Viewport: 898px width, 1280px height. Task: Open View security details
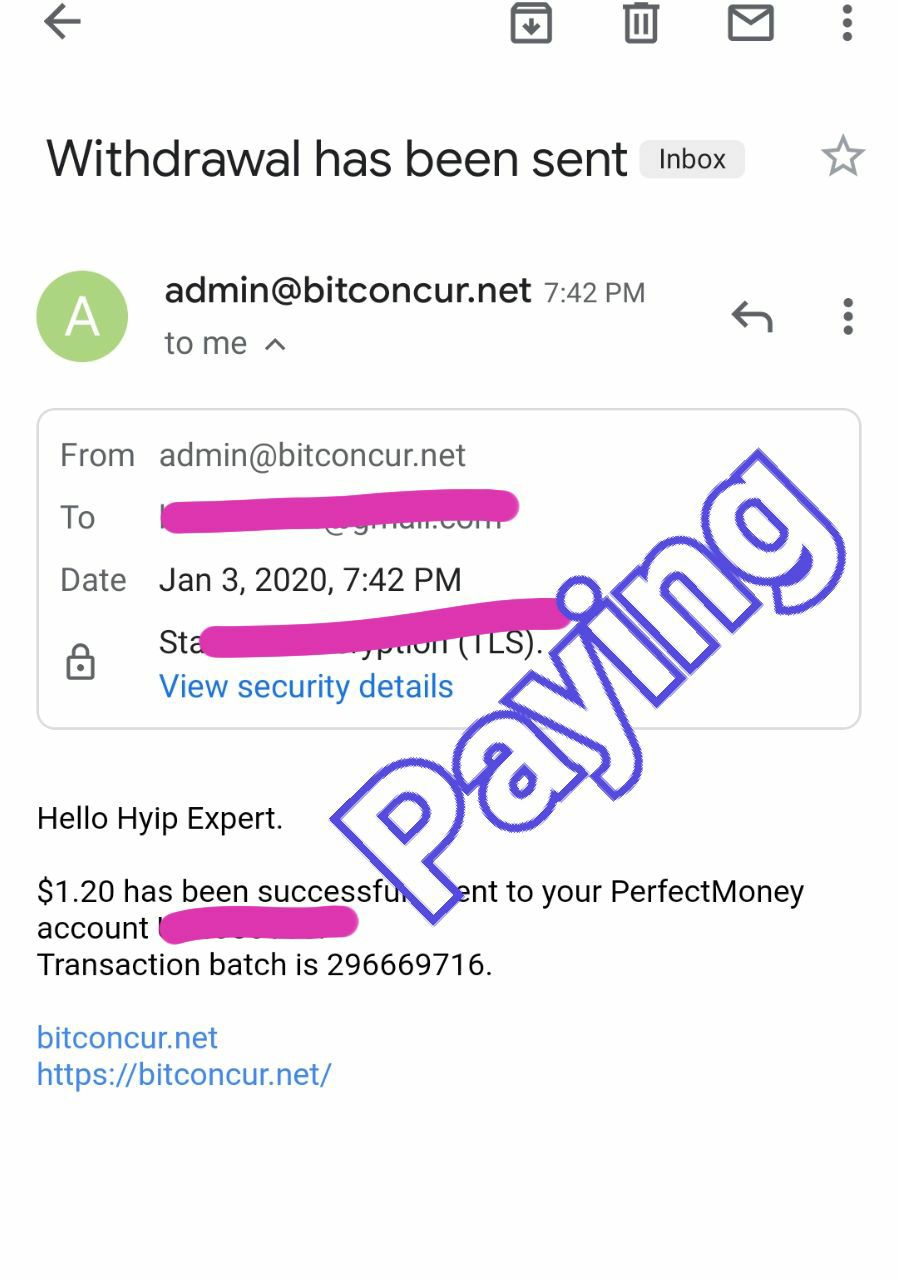306,687
